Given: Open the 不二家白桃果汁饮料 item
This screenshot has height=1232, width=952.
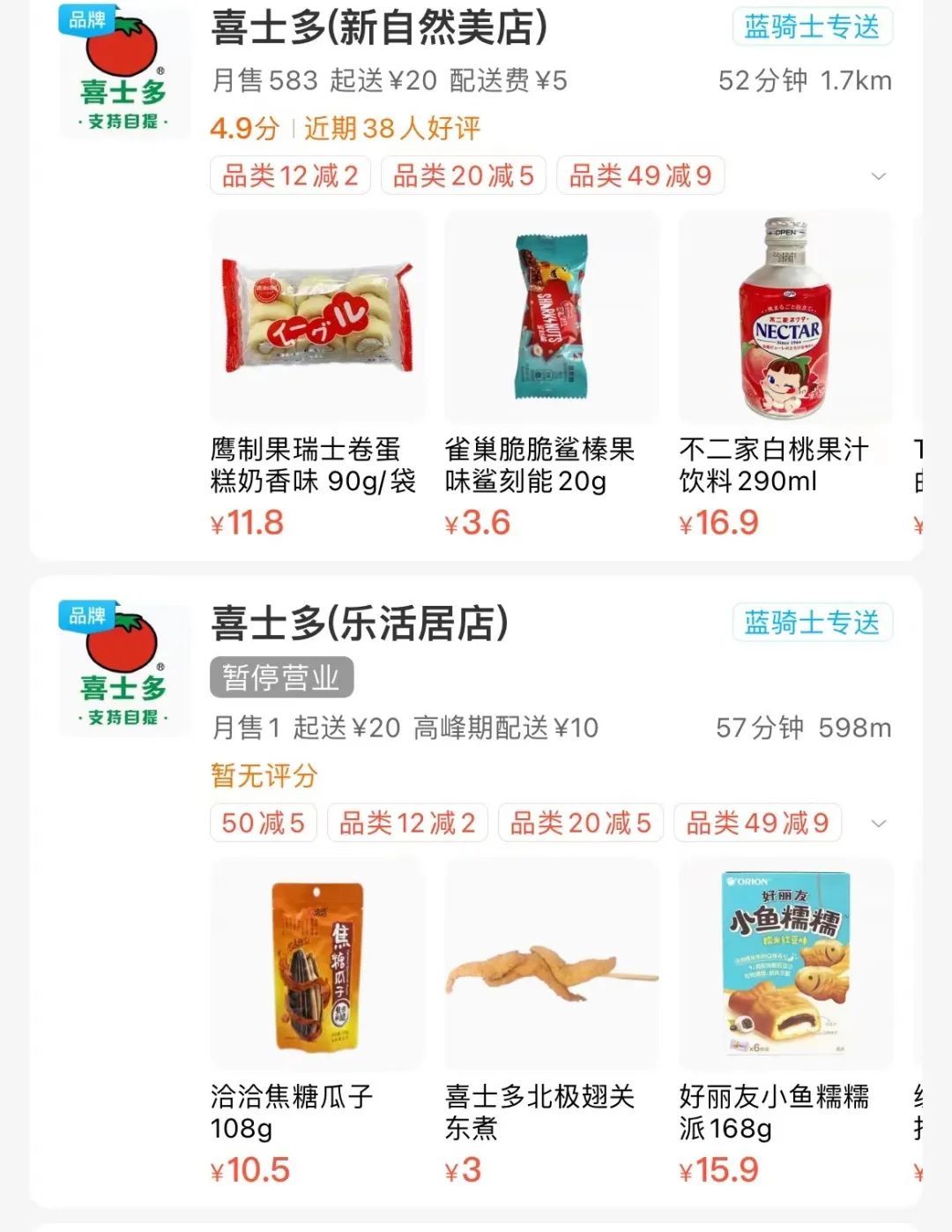Looking at the screenshot, I should coord(786,317).
